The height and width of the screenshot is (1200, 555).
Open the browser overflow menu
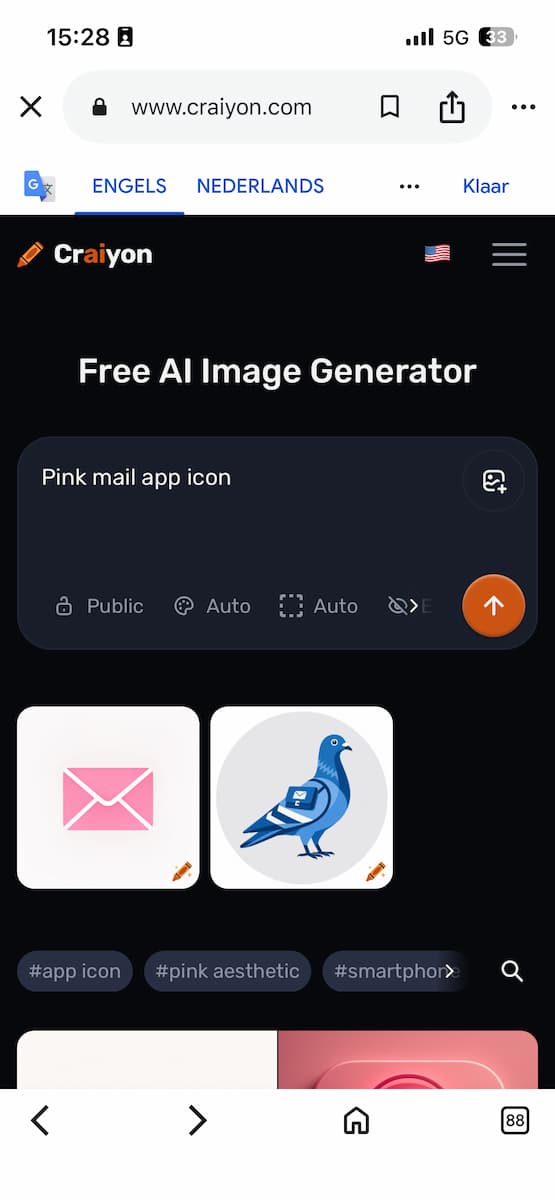[x=524, y=107]
